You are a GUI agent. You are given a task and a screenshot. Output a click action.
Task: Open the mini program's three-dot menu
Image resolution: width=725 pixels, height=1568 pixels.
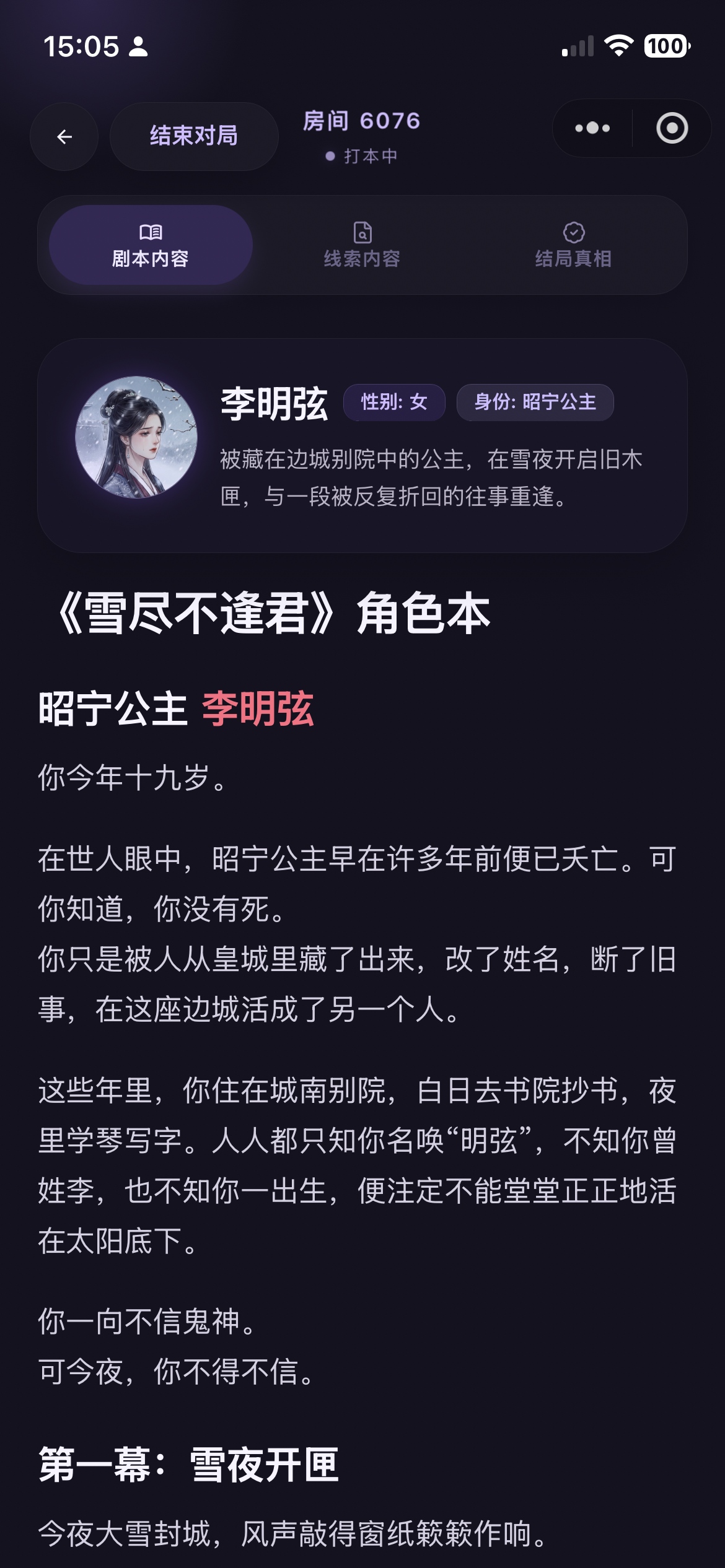(592, 128)
